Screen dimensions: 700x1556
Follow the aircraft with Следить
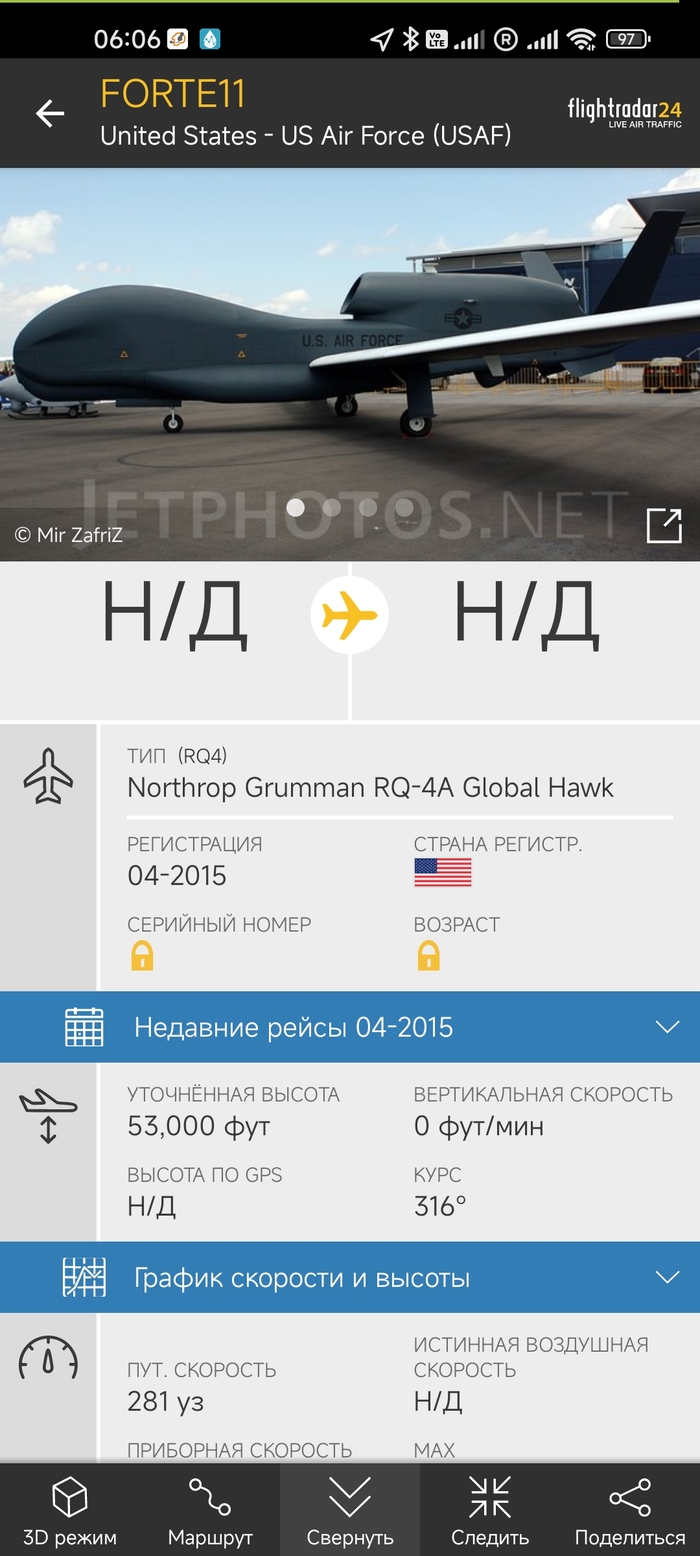490,1510
